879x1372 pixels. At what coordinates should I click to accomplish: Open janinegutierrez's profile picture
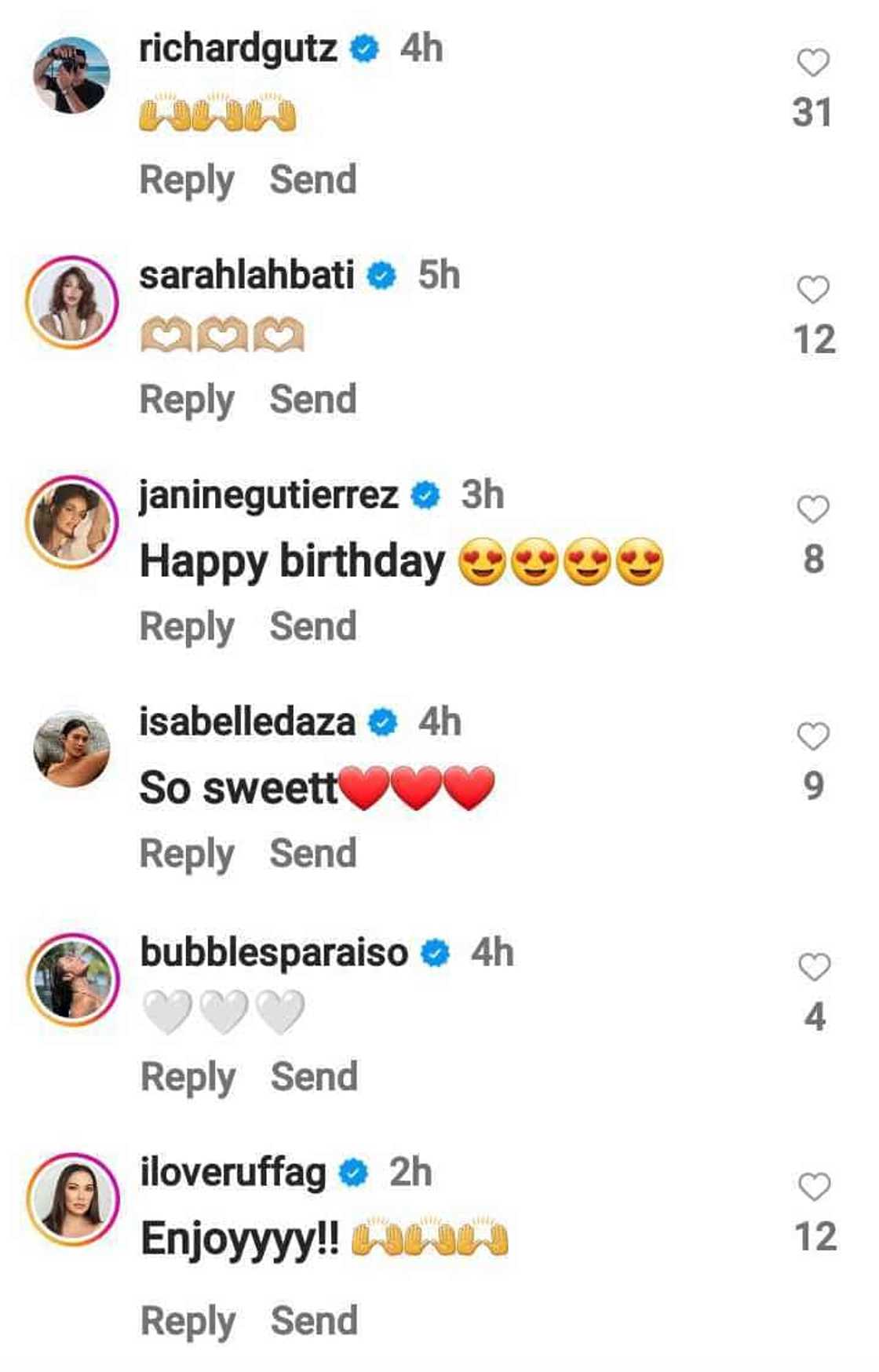72,522
